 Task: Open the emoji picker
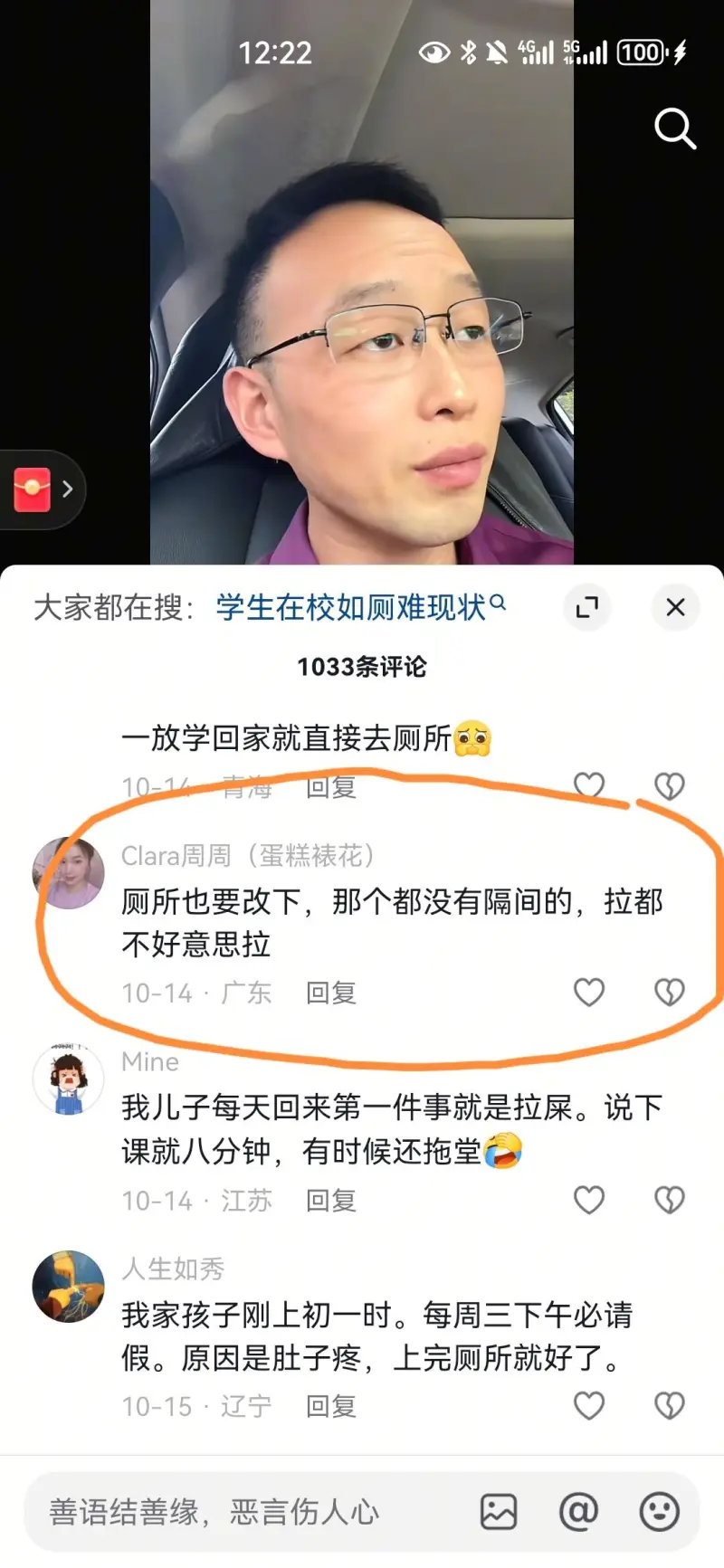659,1512
